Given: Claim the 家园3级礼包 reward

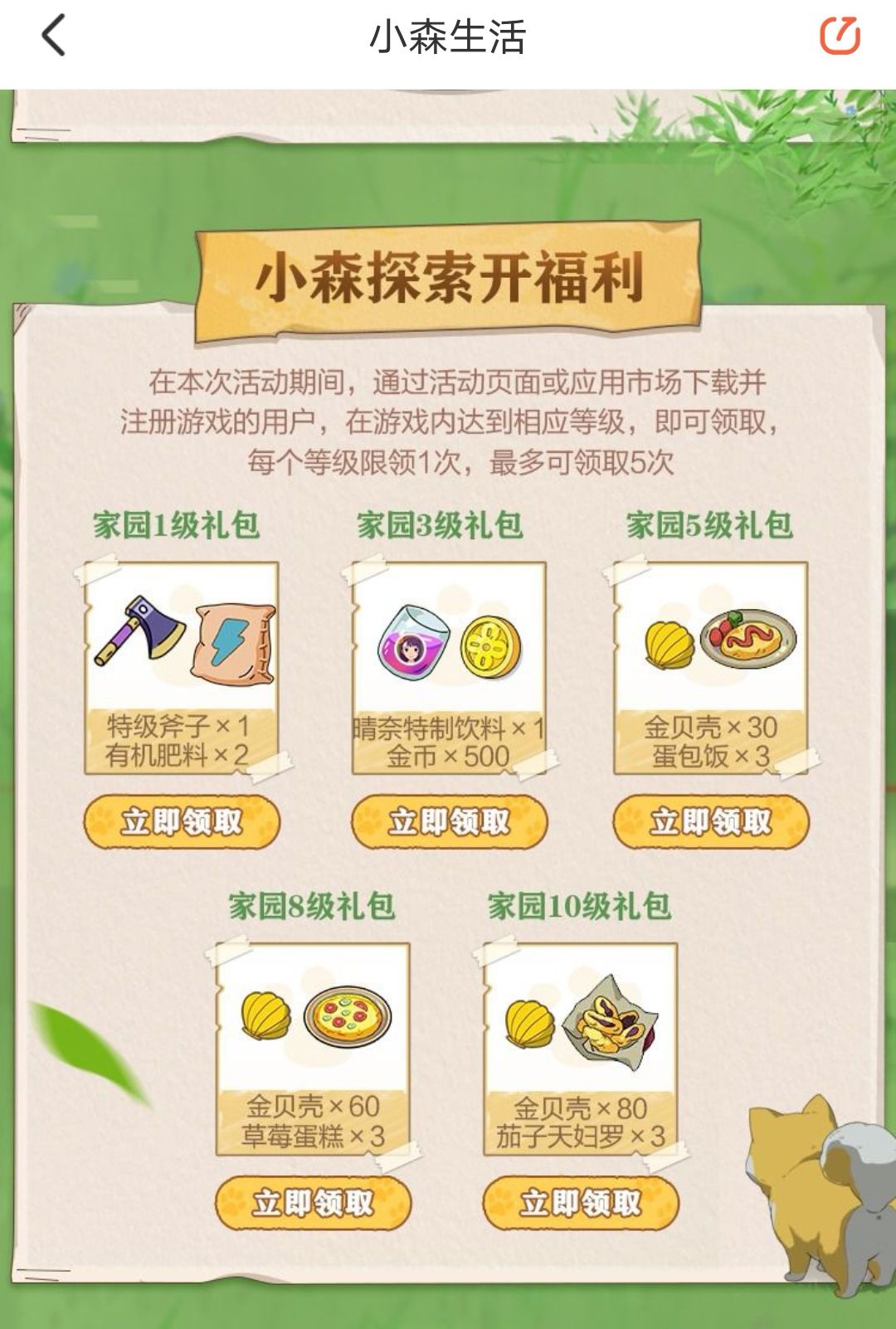Looking at the screenshot, I should 449,822.
